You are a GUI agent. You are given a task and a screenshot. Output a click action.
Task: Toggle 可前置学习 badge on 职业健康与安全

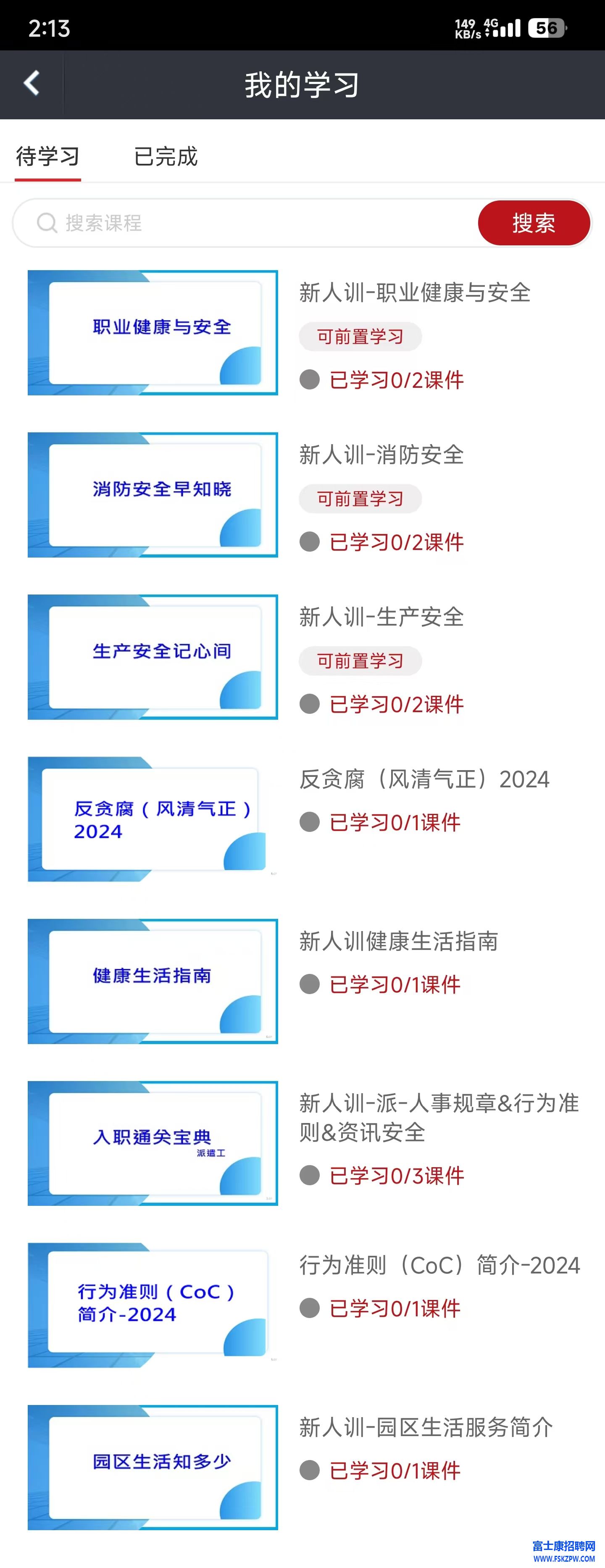click(359, 337)
